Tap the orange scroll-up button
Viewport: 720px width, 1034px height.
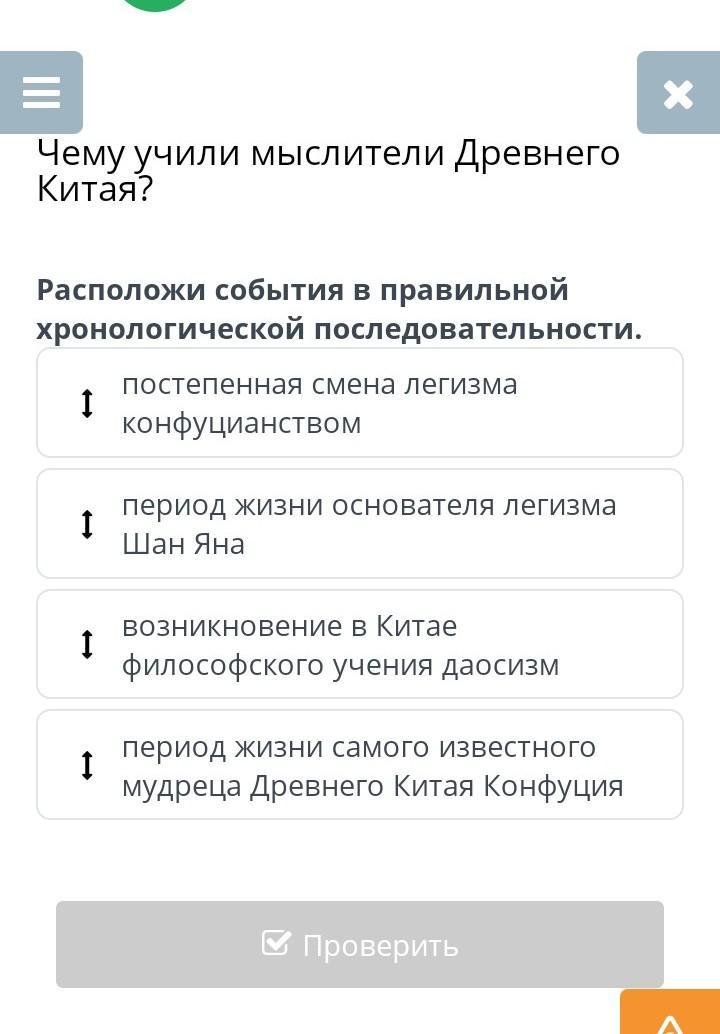pos(670,1015)
